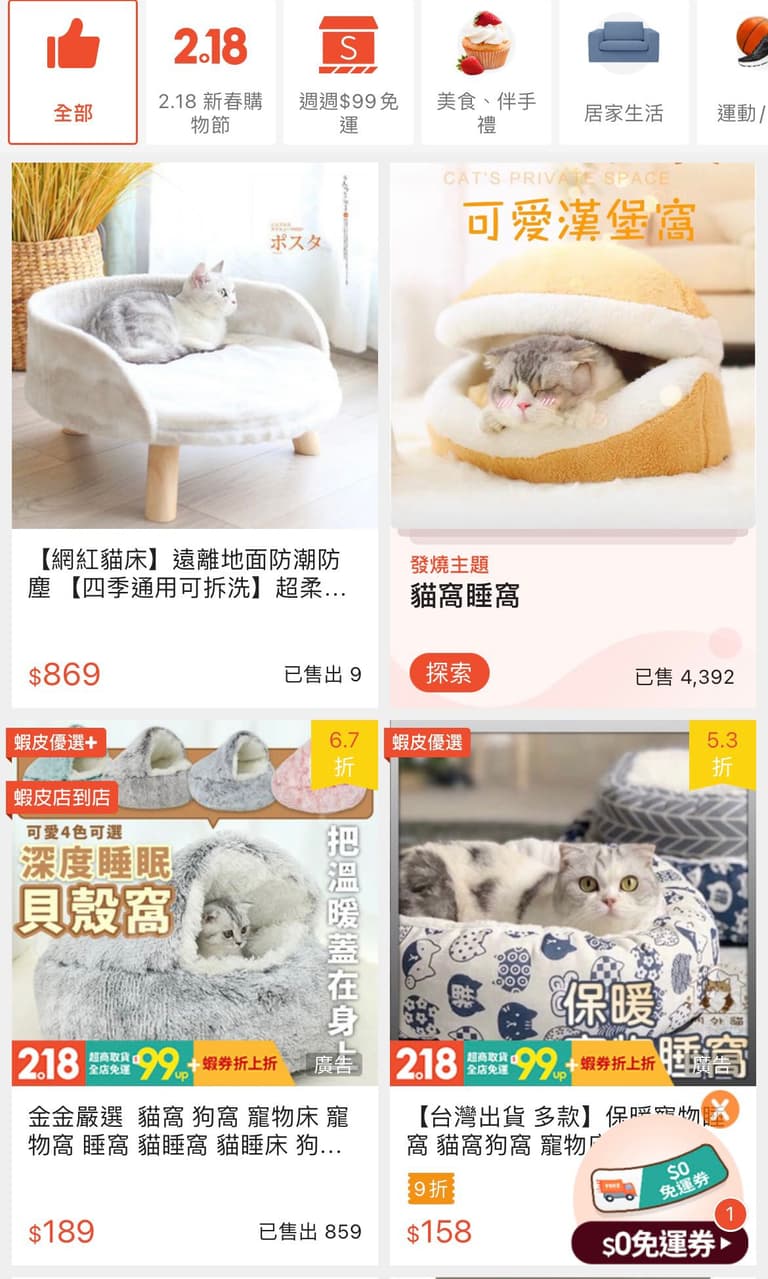The height and width of the screenshot is (1279, 768).
Task: Tap the 探索 button for 貓窩睡窩
Action: click(449, 673)
